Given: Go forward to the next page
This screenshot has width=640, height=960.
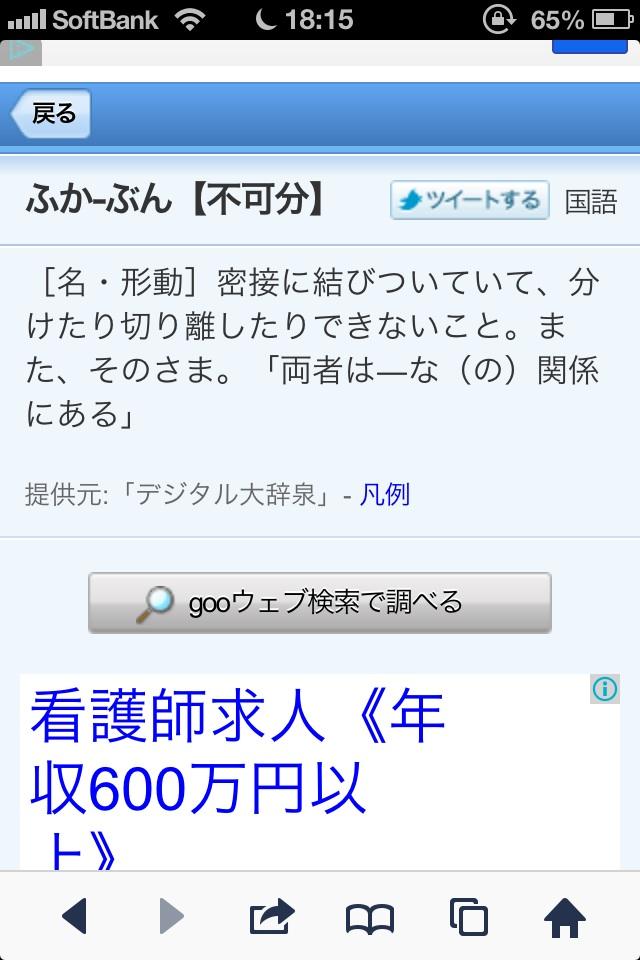Looking at the screenshot, I should coord(172,916).
